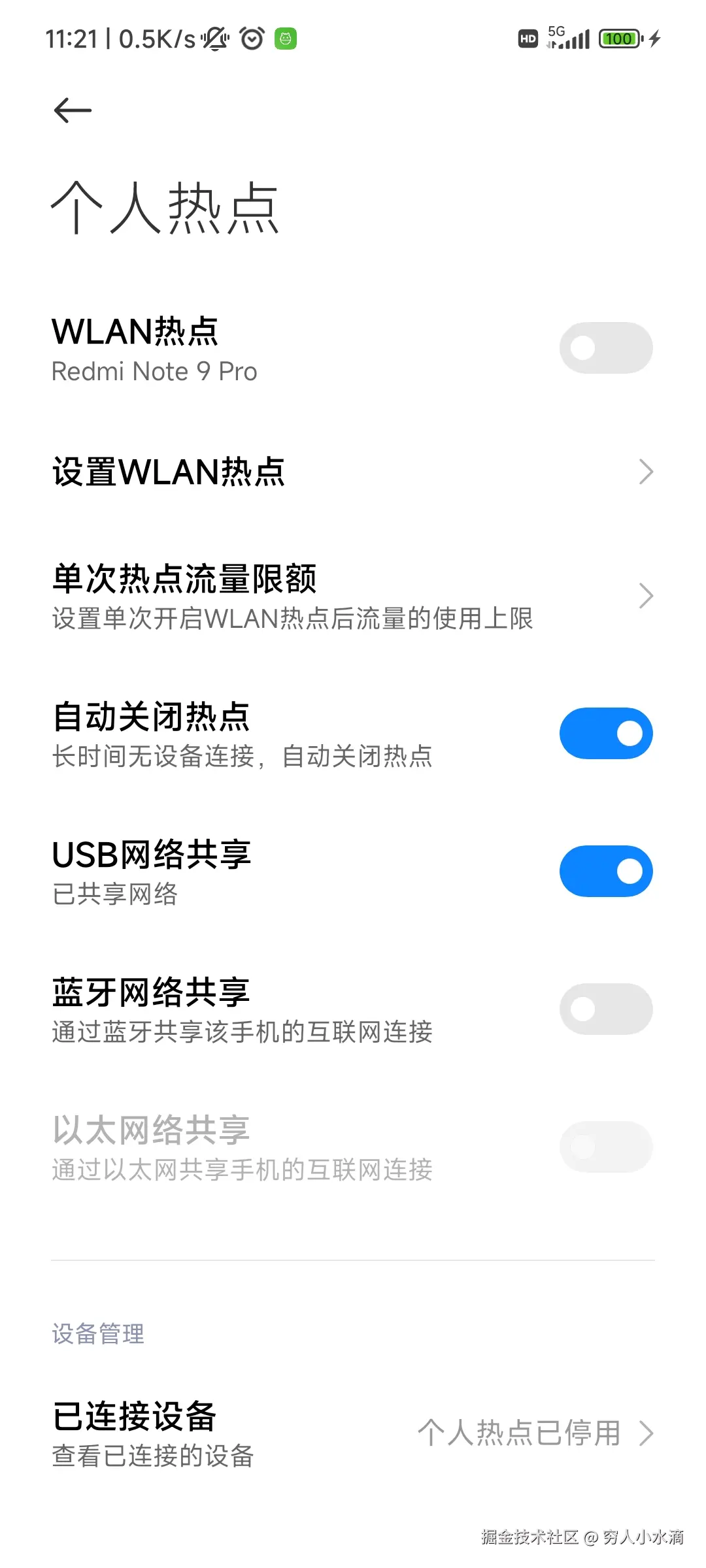The image size is (706, 1568).
Task: Click the alarm clock status bar icon
Action: 252,39
